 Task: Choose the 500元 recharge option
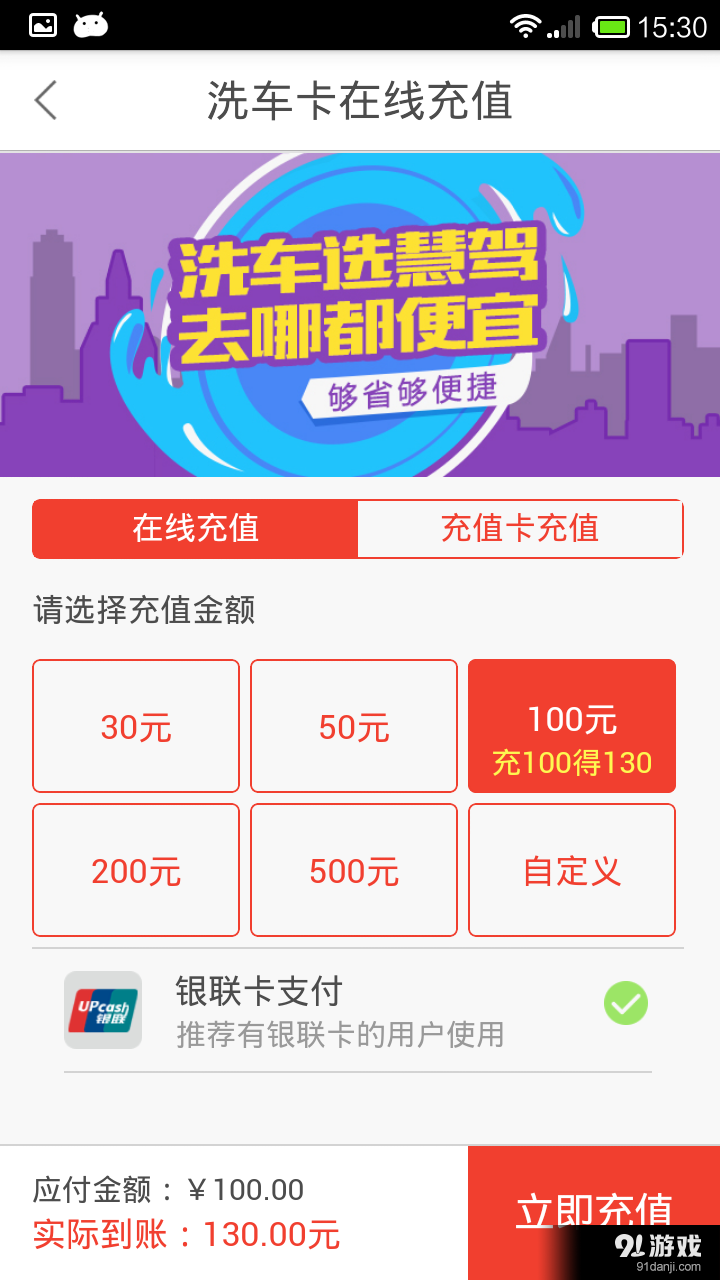tap(353, 869)
